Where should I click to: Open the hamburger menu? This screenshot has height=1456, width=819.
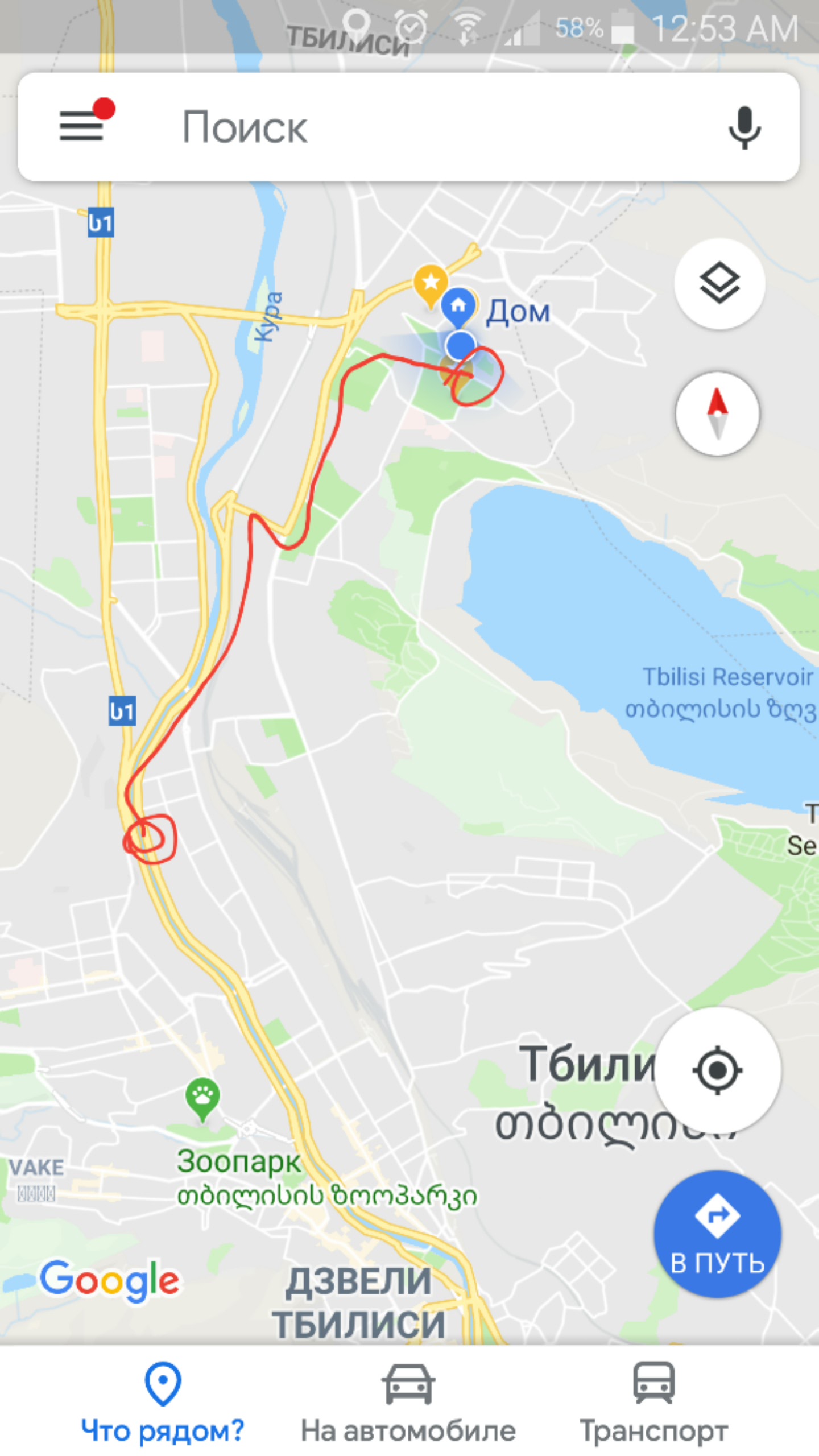[81, 126]
